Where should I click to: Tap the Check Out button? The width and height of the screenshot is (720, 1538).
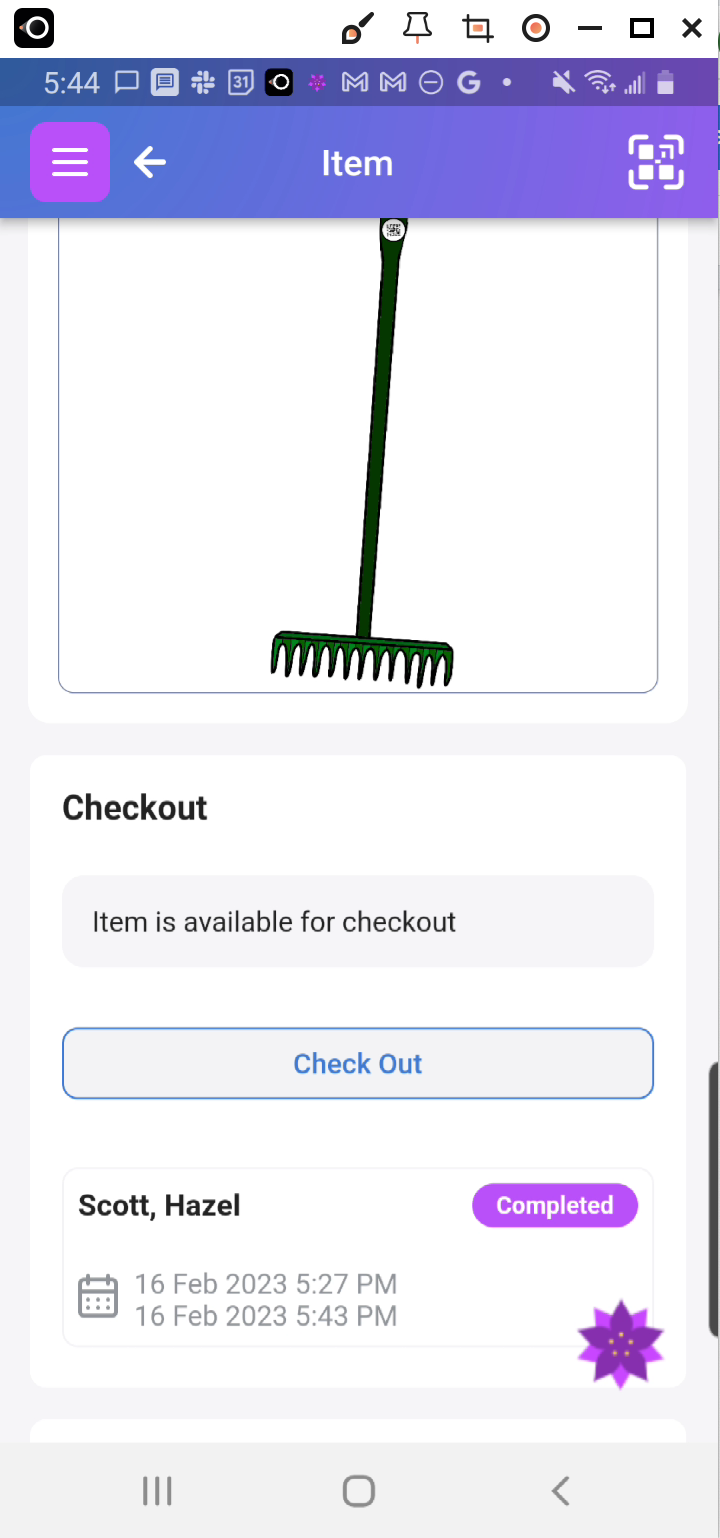[x=358, y=1063]
